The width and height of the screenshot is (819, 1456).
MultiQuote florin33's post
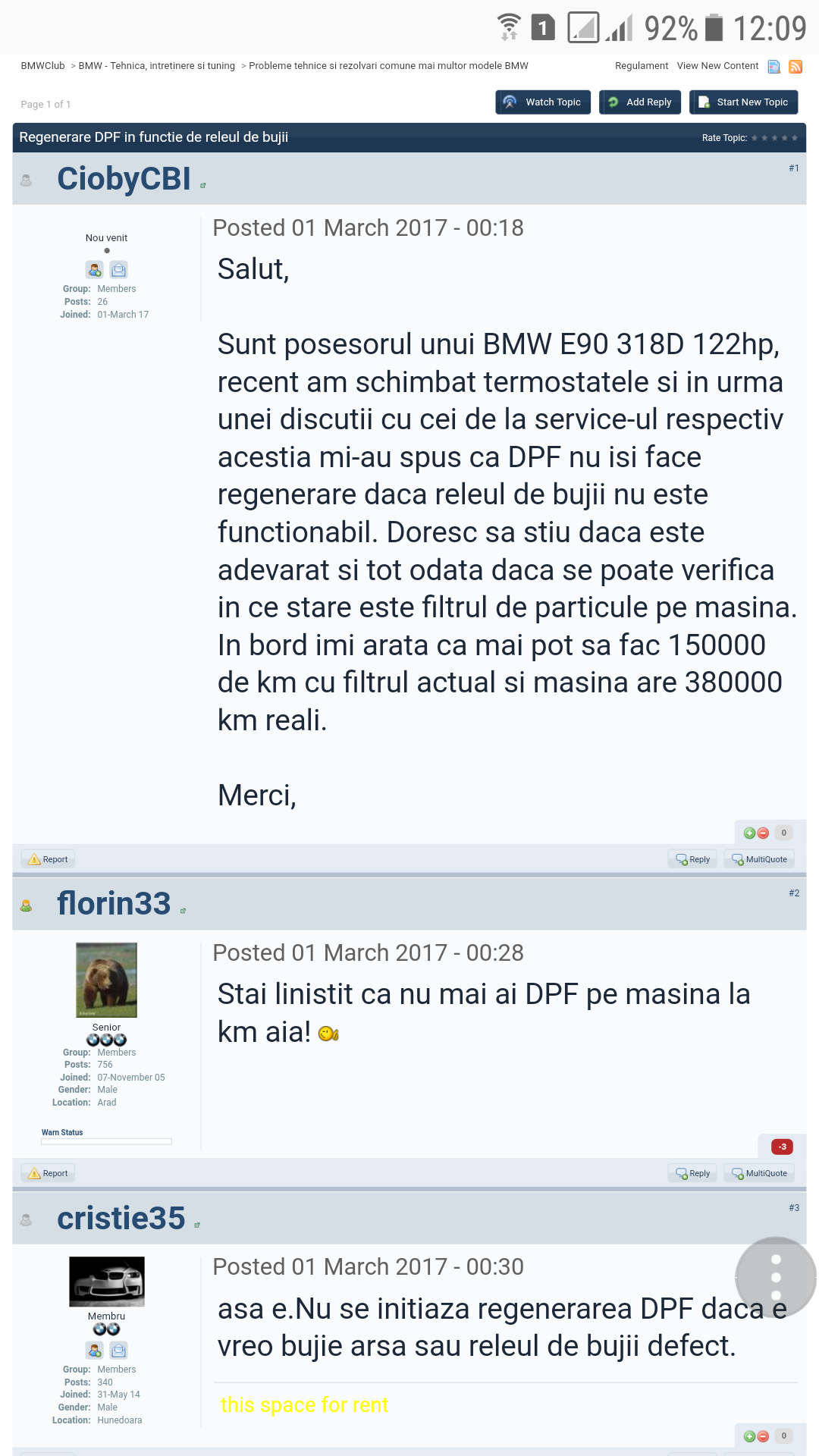tap(759, 1173)
